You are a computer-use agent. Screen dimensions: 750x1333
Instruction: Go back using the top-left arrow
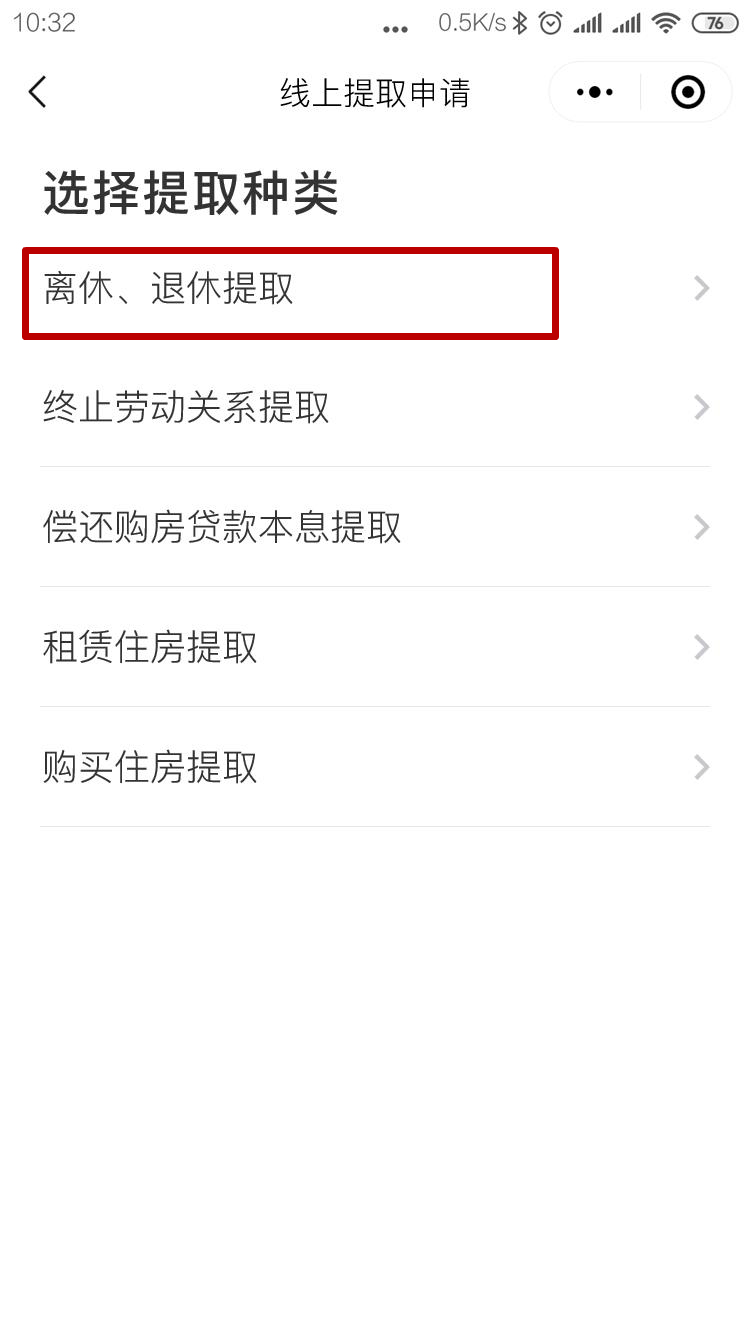pos(38,93)
